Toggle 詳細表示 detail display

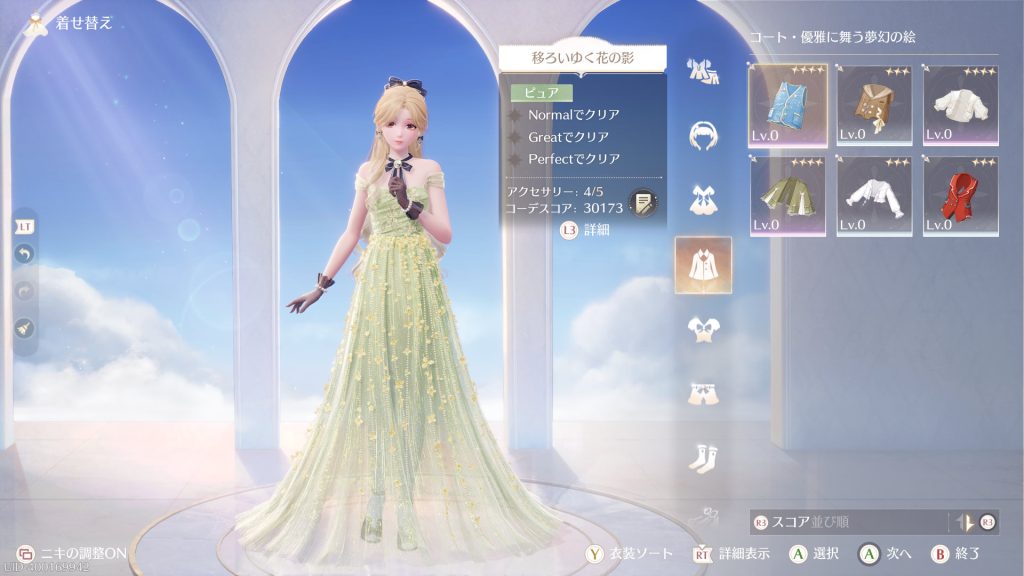pos(733,553)
